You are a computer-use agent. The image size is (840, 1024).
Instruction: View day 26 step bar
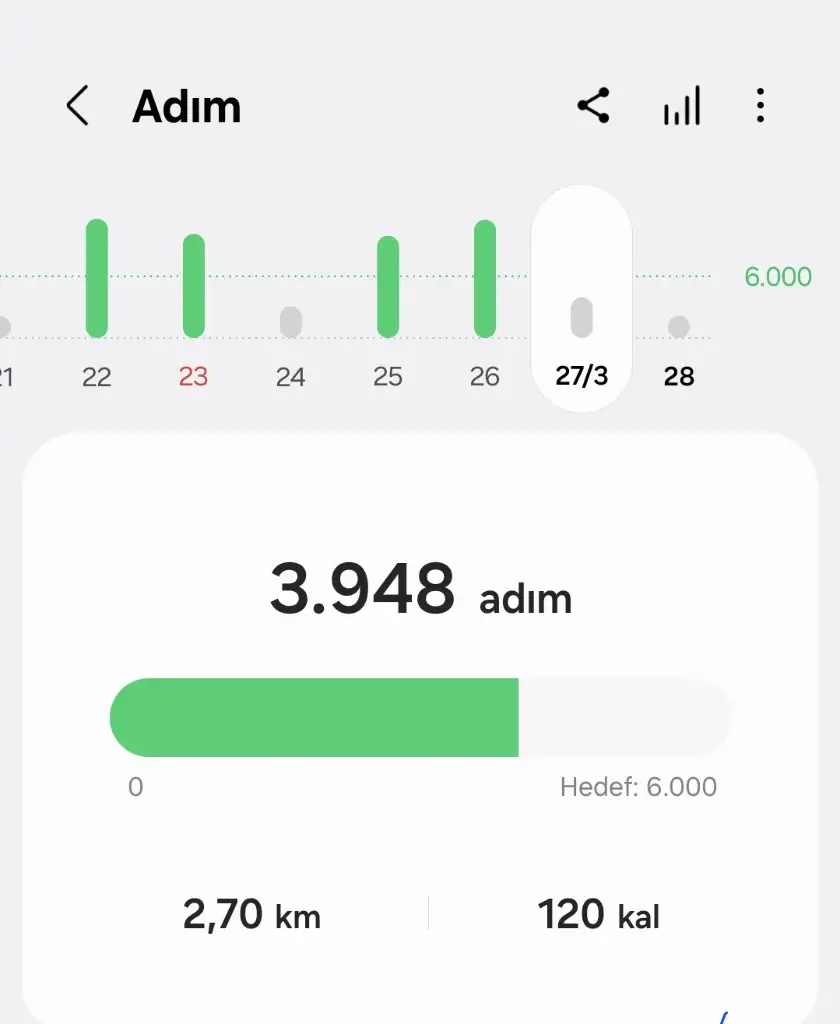point(485,280)
